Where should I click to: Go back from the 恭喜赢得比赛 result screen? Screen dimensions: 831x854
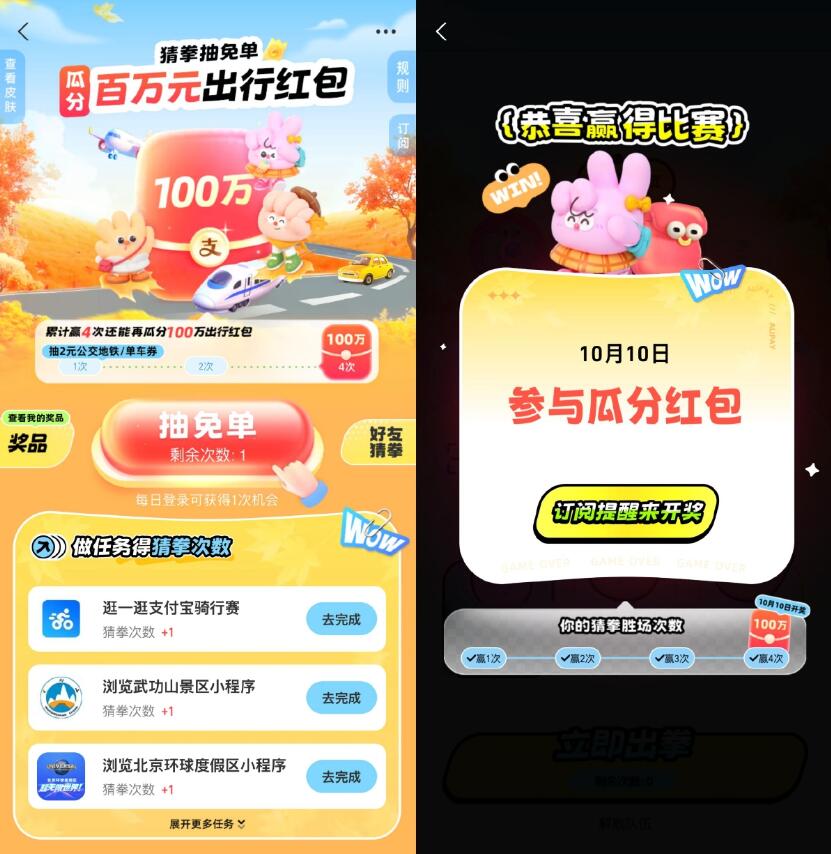441,32
